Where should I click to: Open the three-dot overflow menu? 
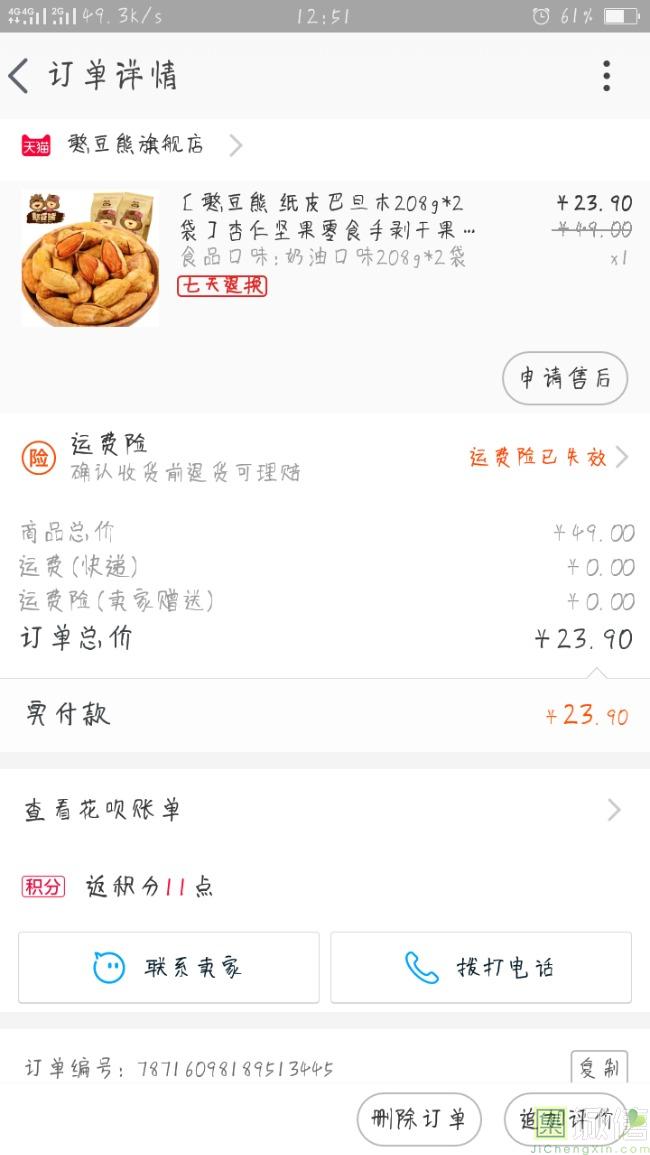[x=606, y=76]
